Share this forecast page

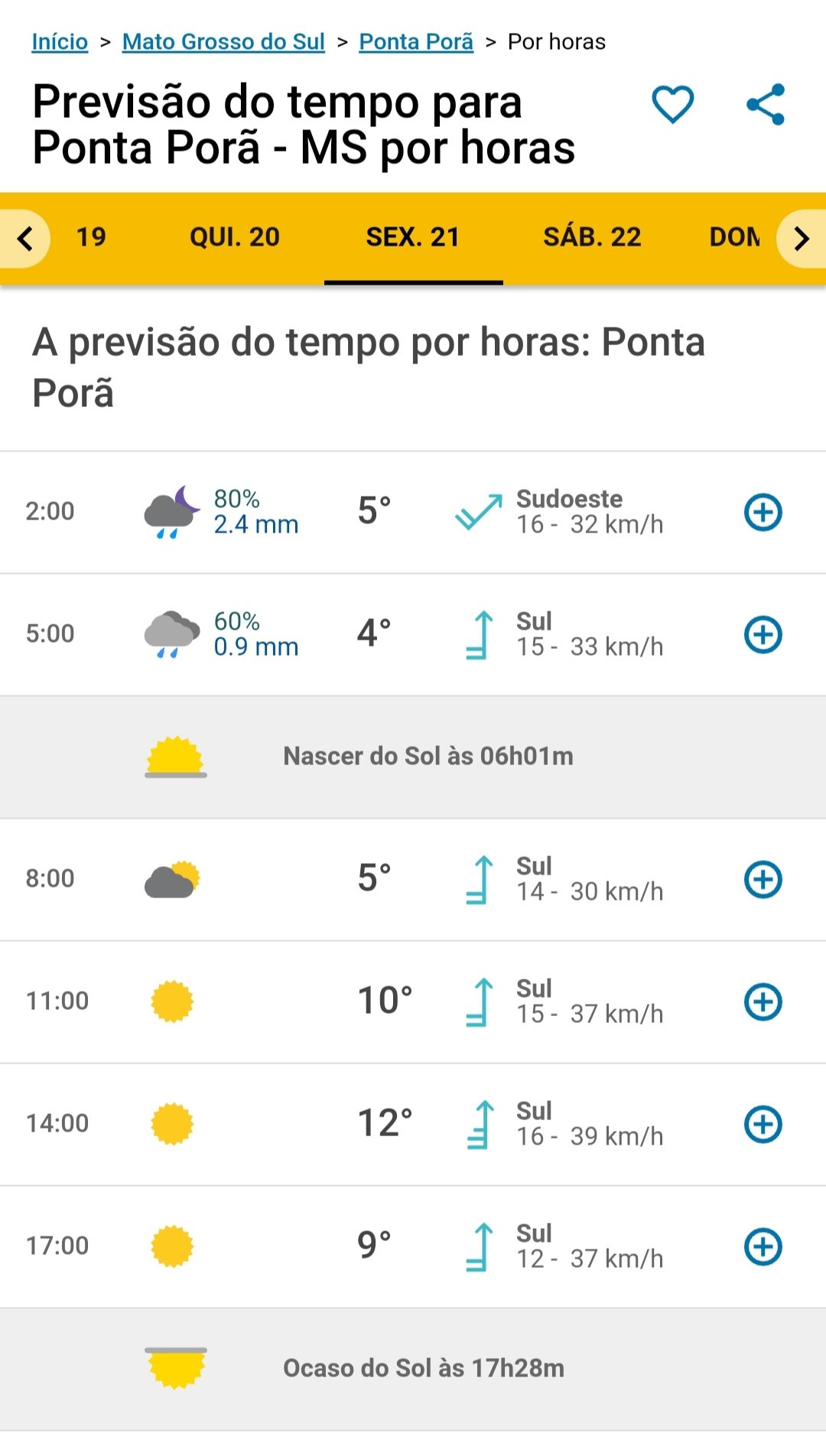point(766,104)
